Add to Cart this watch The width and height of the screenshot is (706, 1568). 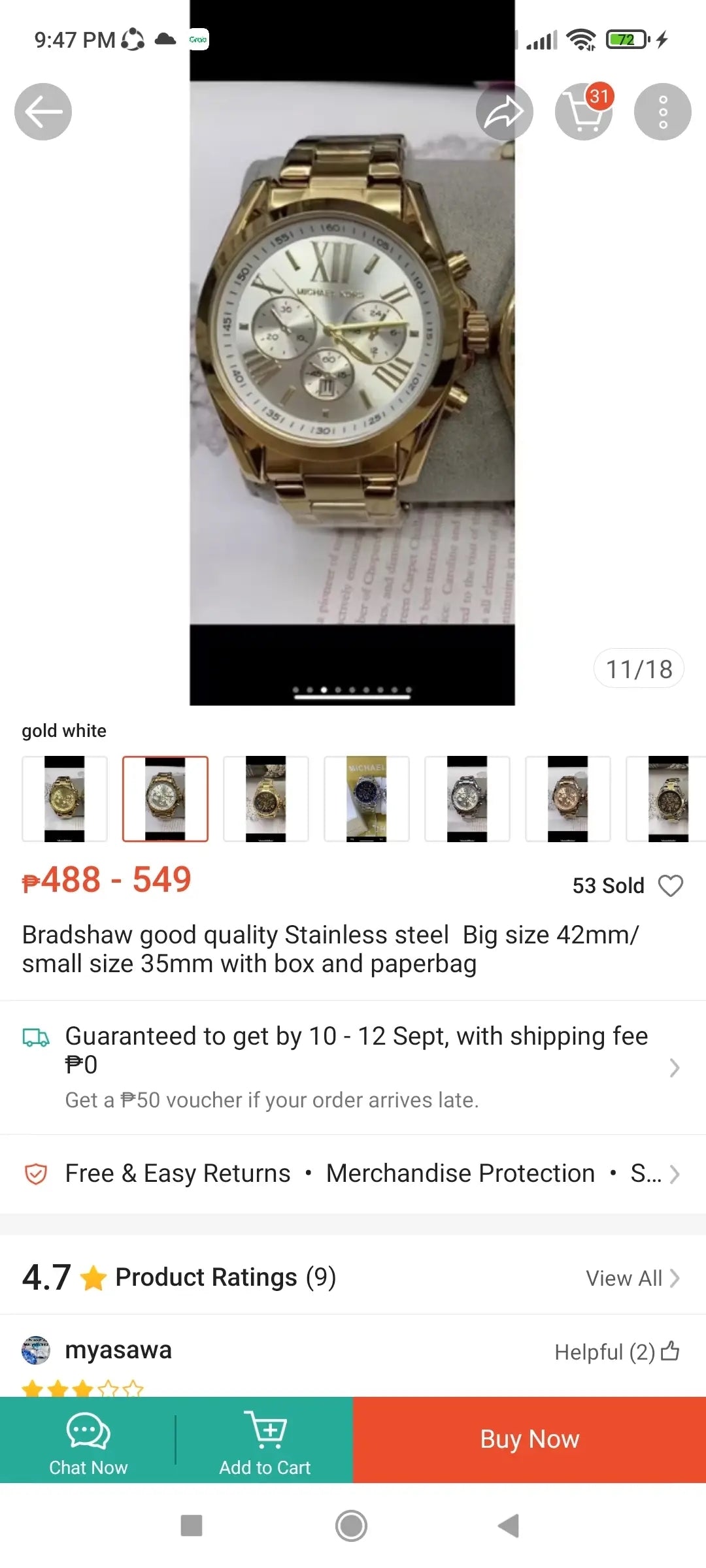(x=265, y=1440)
